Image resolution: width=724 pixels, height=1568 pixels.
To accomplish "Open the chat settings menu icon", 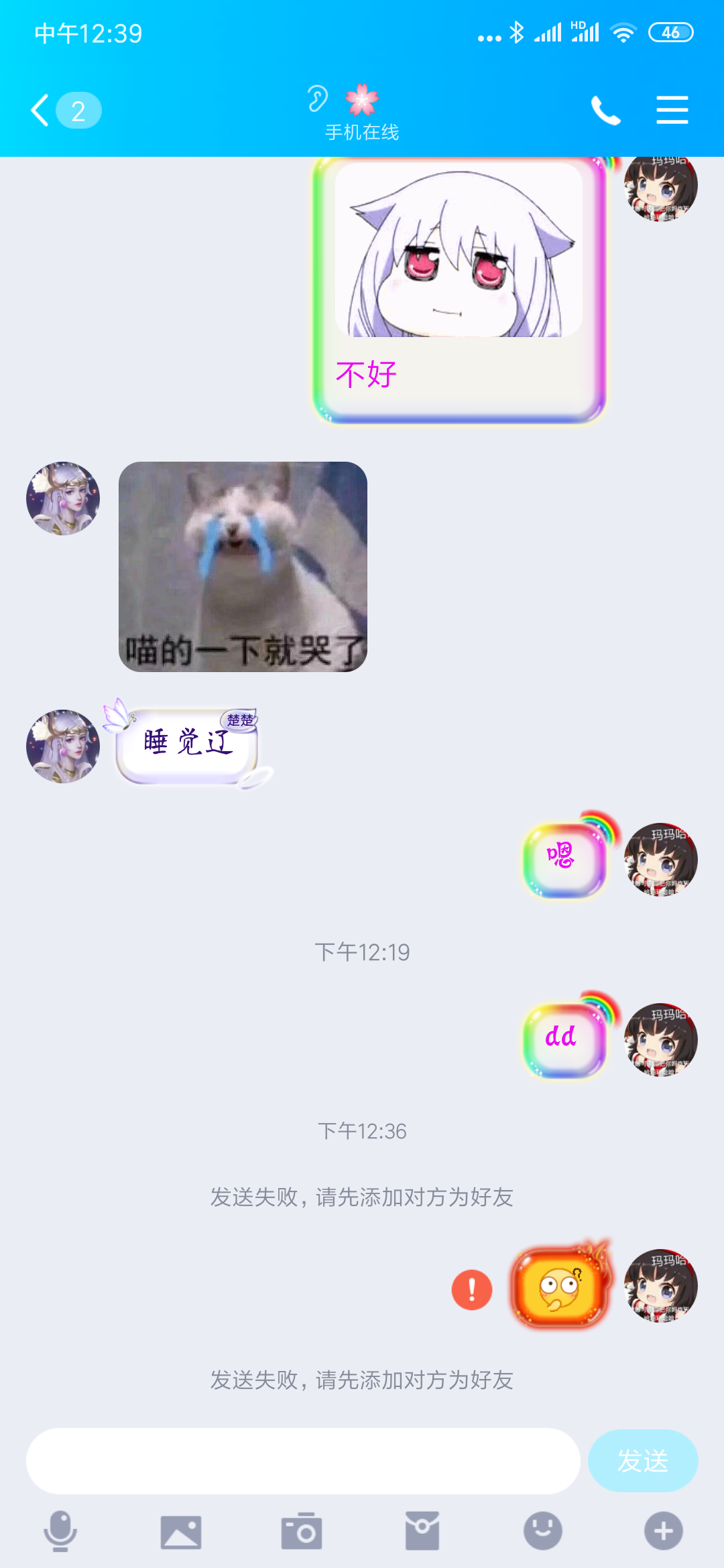I will (672, 110).
